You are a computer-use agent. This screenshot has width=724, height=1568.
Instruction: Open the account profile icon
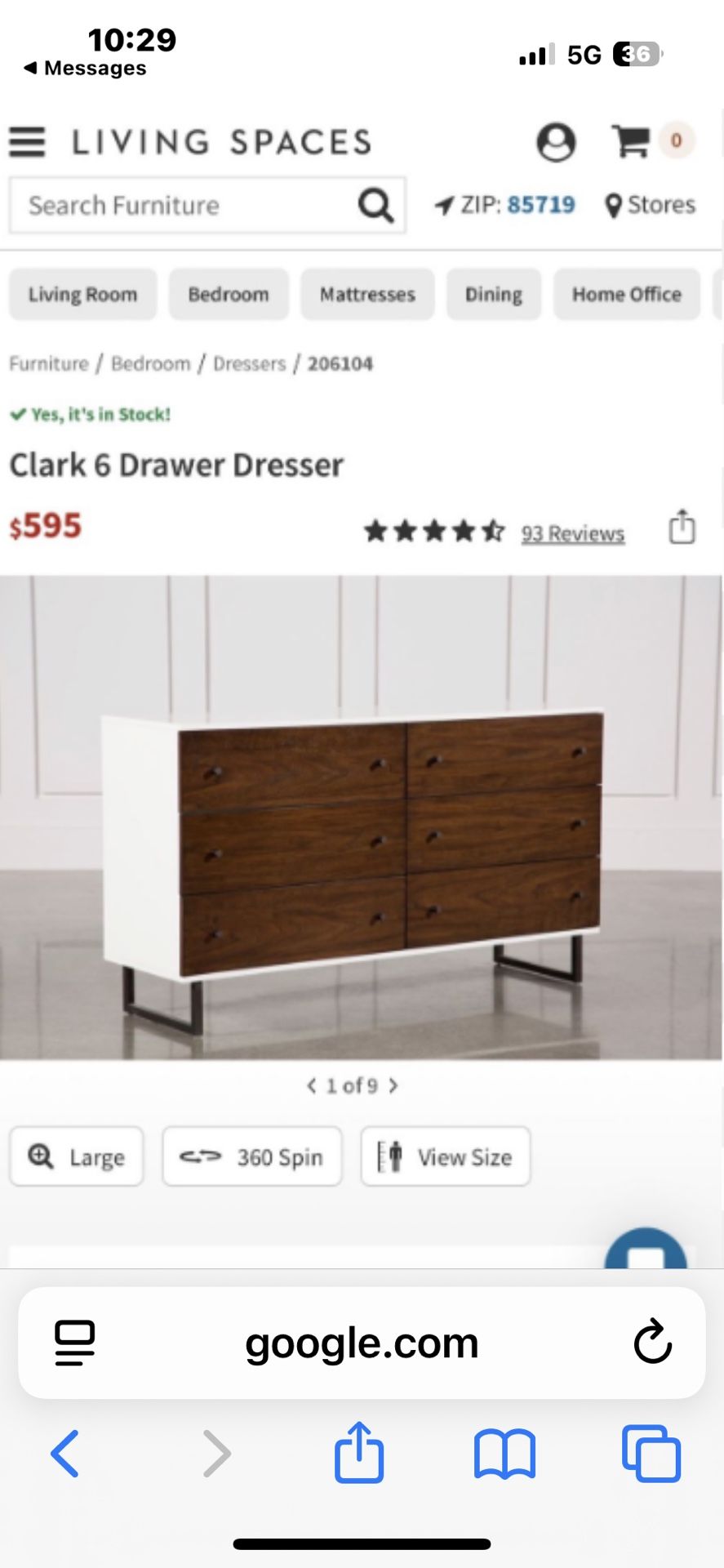click(555, 143)
